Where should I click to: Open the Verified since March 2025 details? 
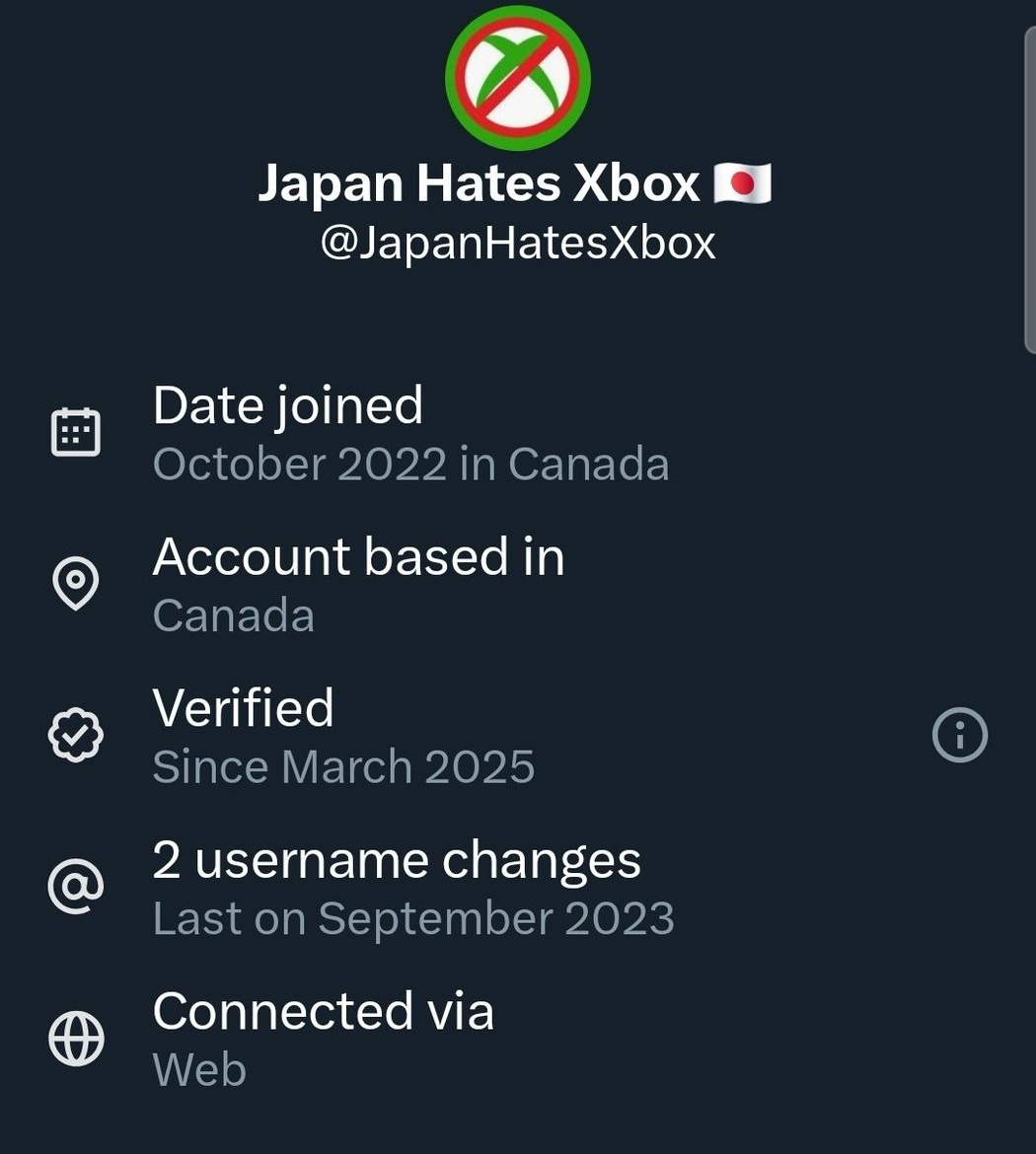[x=341, y=766]
